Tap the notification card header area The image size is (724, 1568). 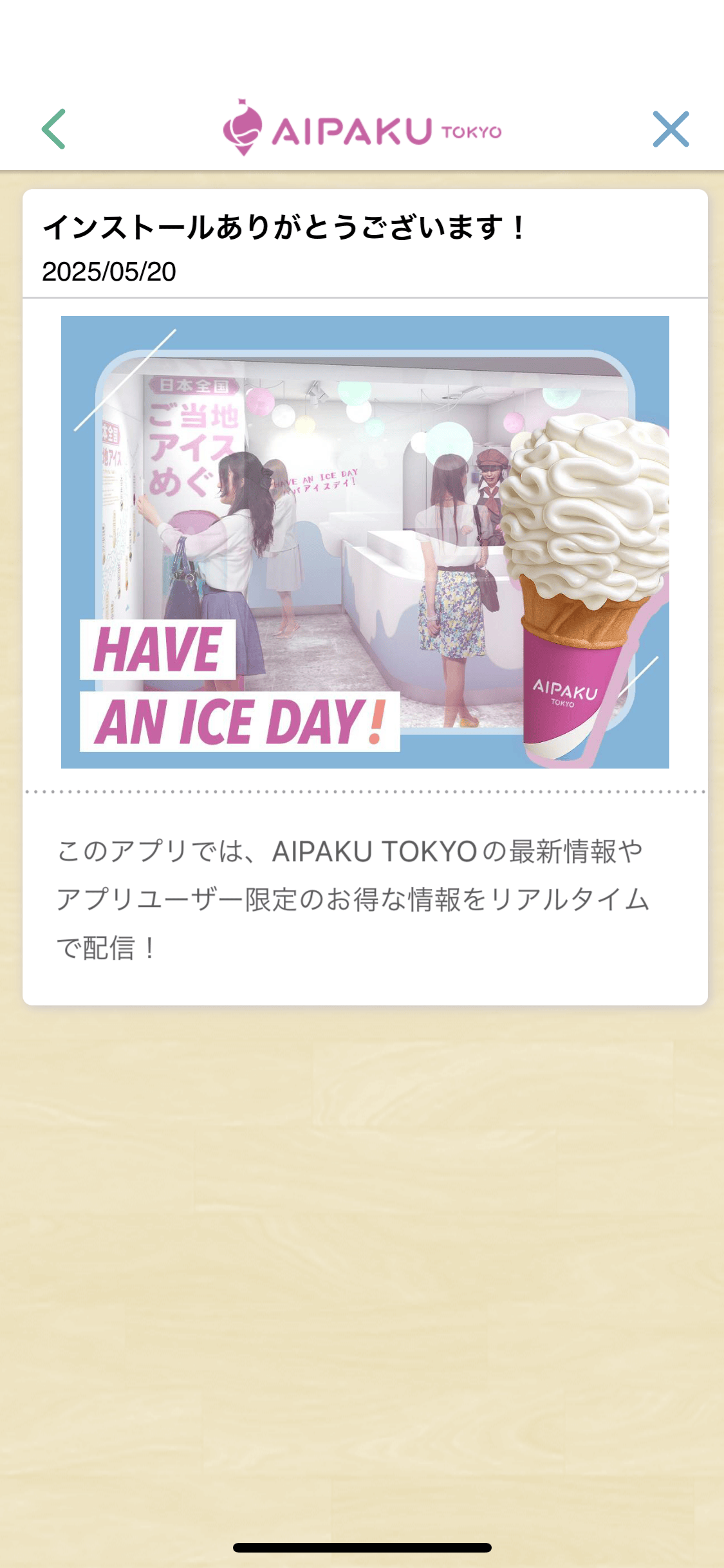pyautogui.click(x=362, y=245)
